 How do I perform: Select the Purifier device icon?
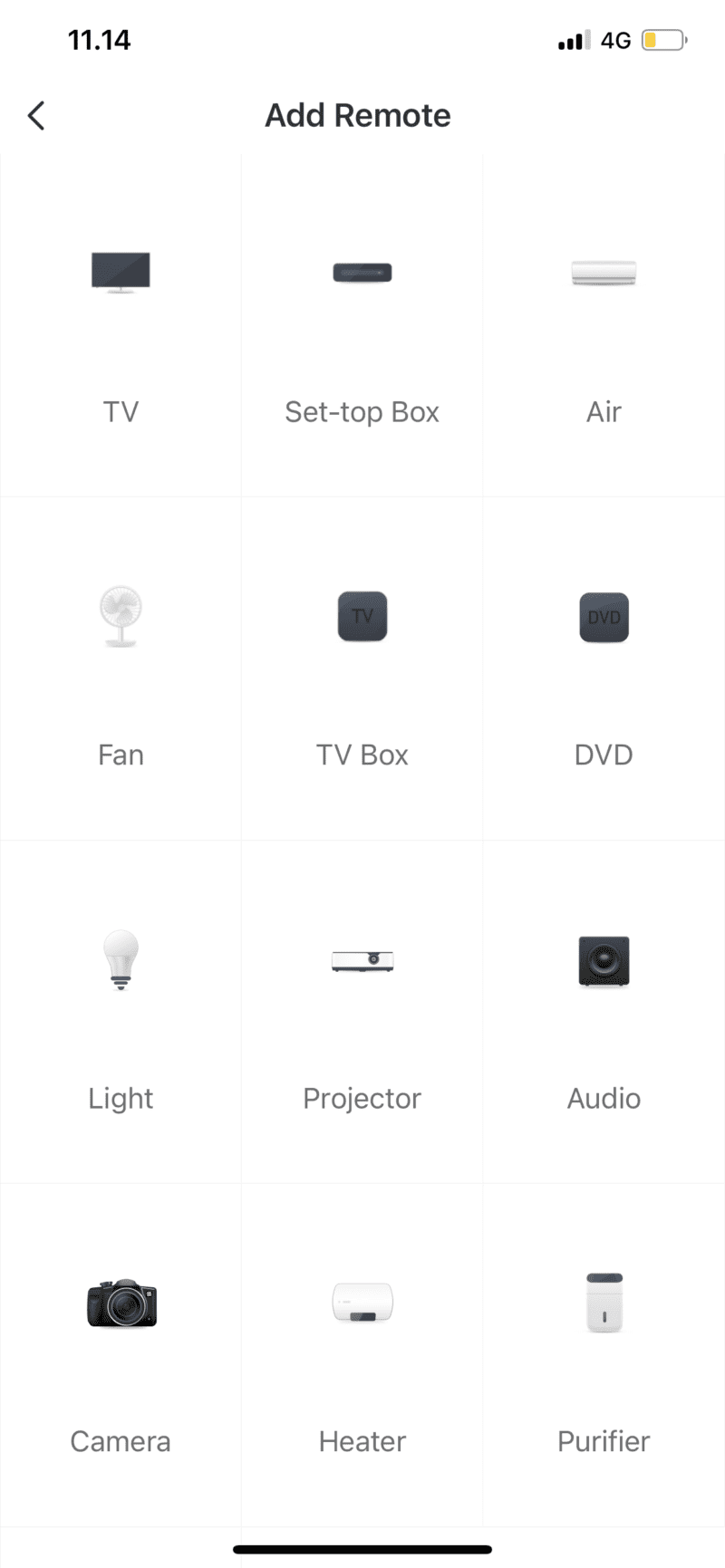pos(604,1303)
